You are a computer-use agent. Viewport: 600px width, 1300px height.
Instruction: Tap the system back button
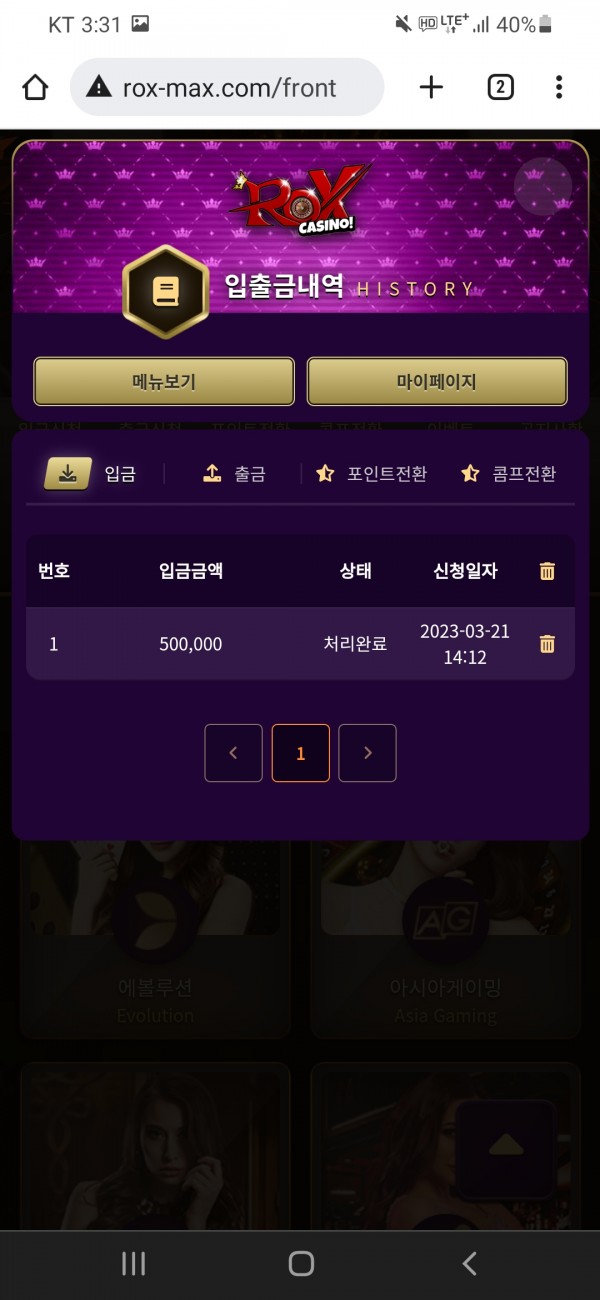tap(469, 1263)
